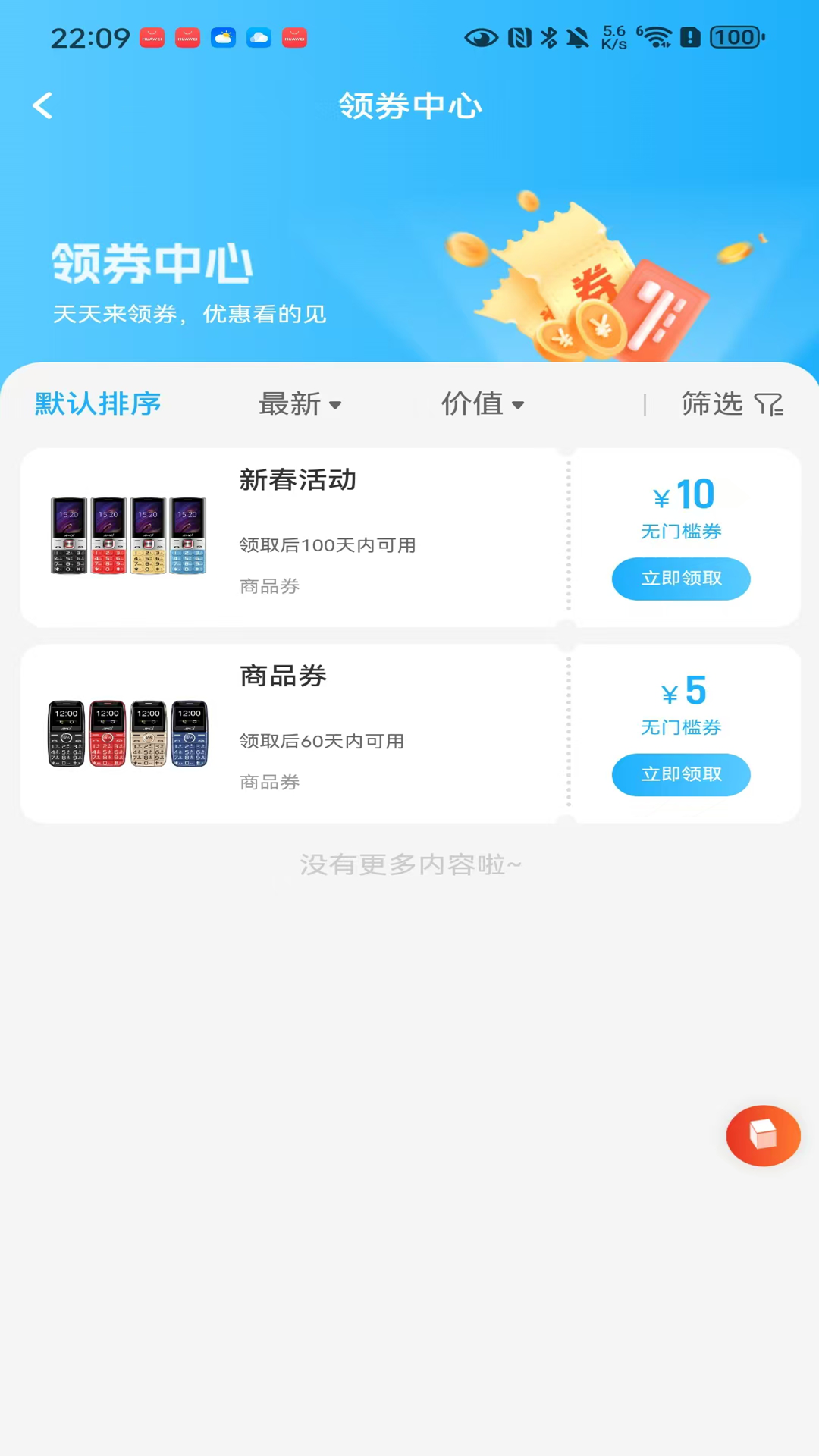Viewport: 819px width, 1456px height.
Task: Tap a HUAWEI app notification icon
Action: tap(151, 38)
